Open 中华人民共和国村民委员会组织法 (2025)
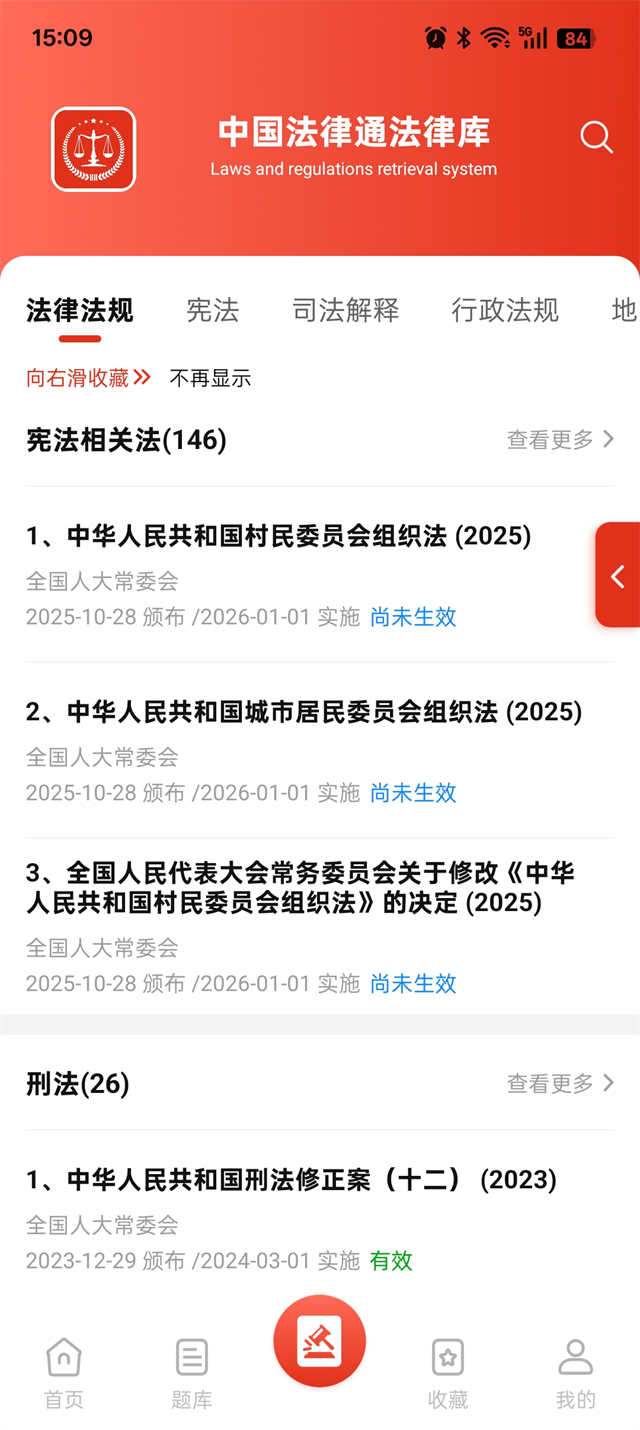Viewport: 640px width, 1430px height. 278,537
